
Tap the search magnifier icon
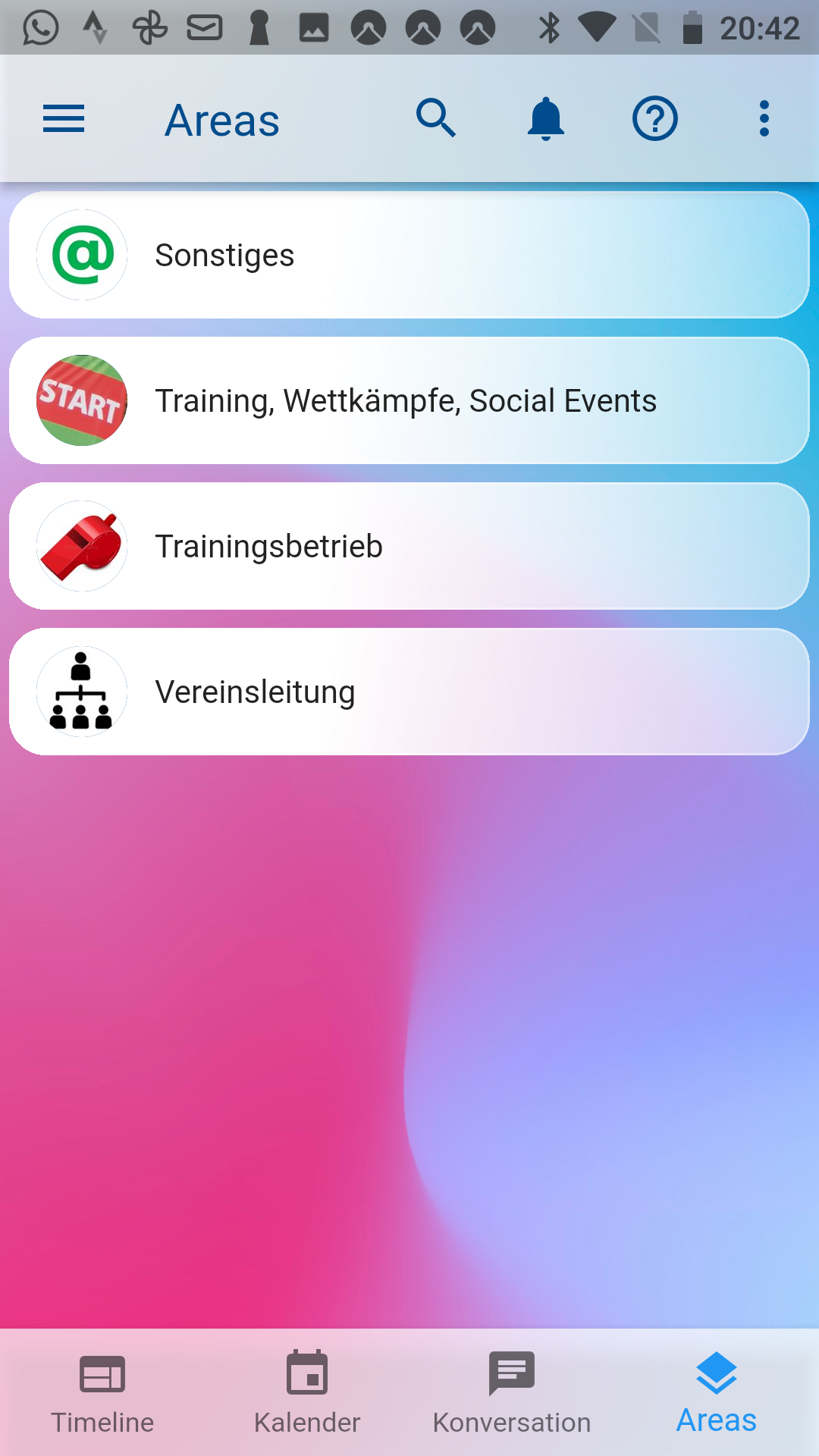coord(436,118)
